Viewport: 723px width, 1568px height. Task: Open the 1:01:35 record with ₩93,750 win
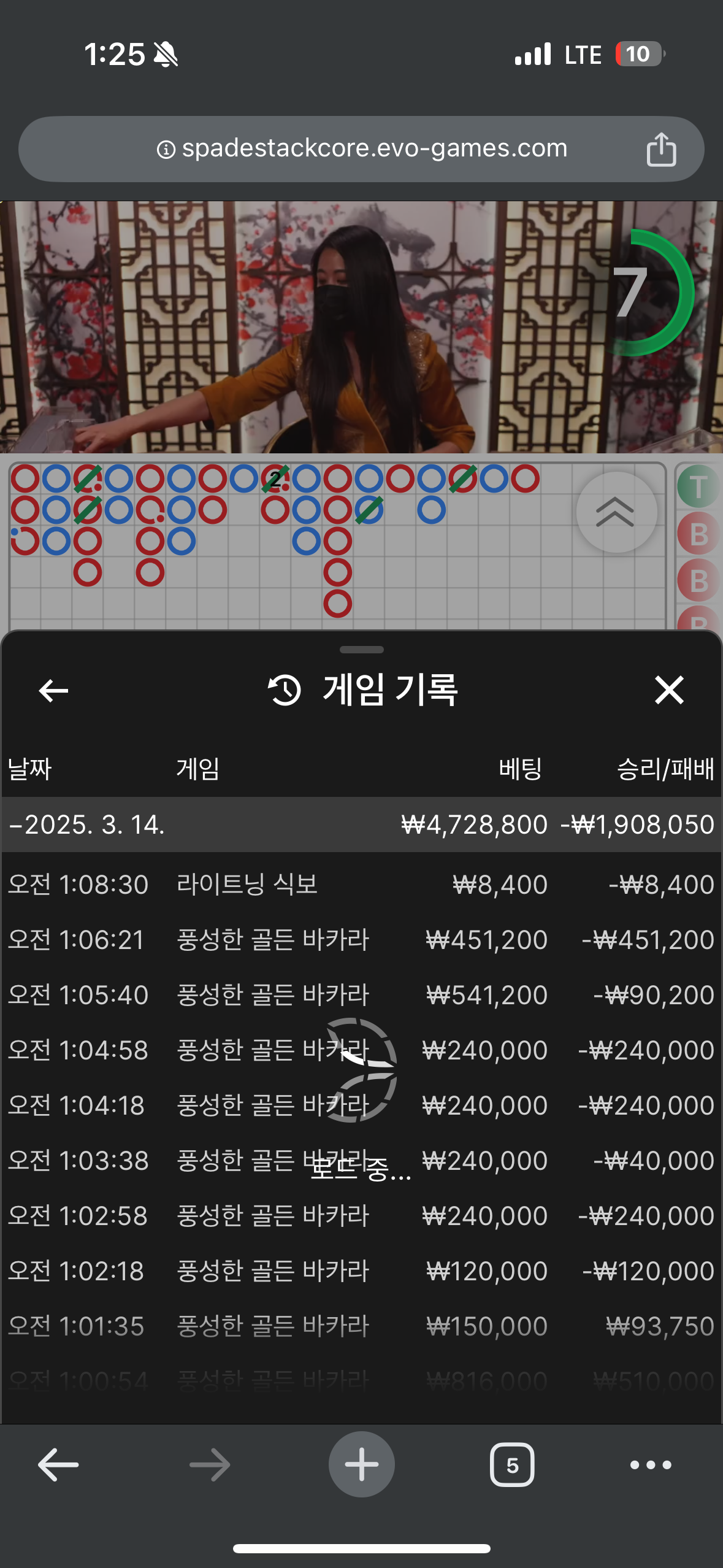[x=361, y=1326]
